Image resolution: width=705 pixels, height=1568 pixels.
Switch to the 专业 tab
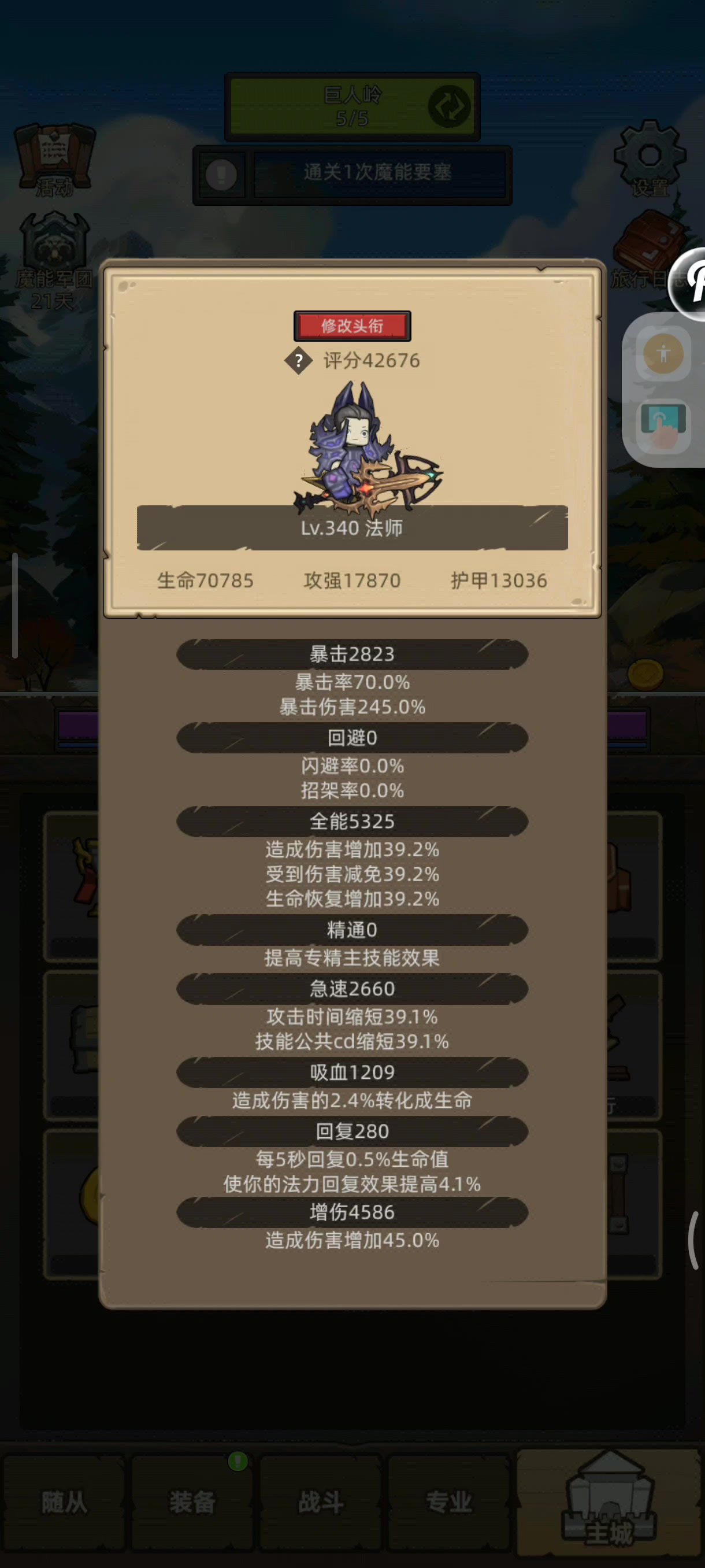[x=449, y=1502]
